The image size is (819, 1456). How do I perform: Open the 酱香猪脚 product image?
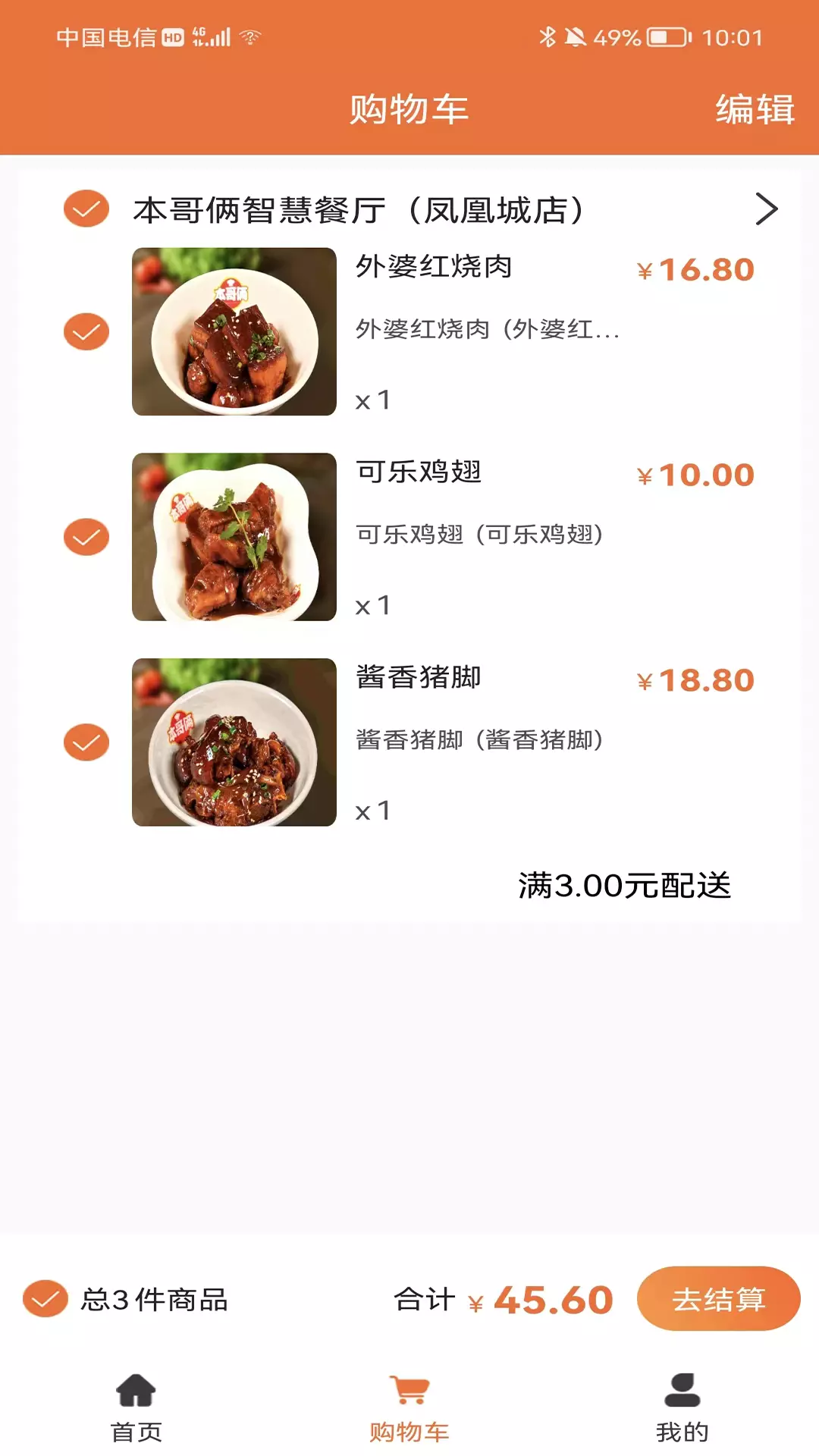click(x=234, y=742)
